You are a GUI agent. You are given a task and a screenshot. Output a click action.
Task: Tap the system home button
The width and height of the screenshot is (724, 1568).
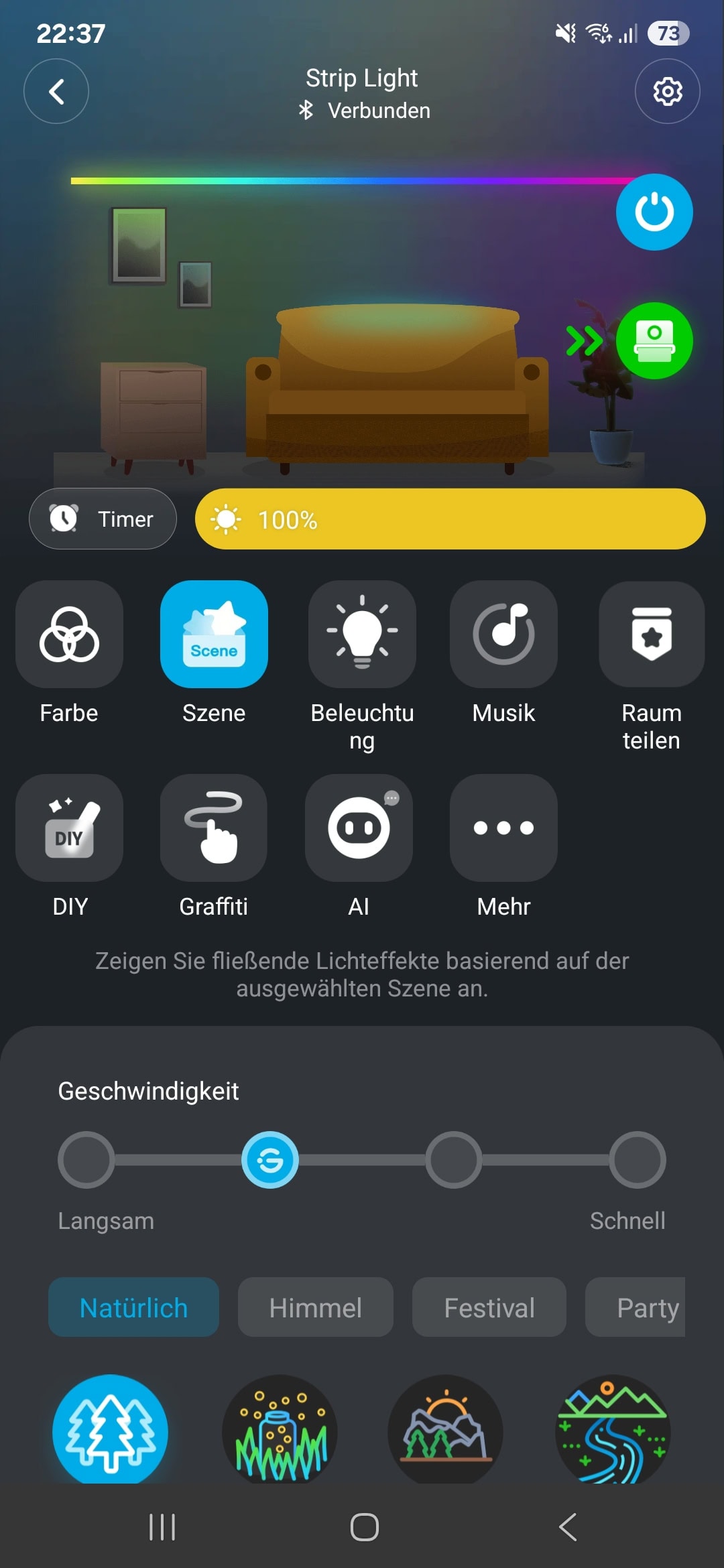364,1527
